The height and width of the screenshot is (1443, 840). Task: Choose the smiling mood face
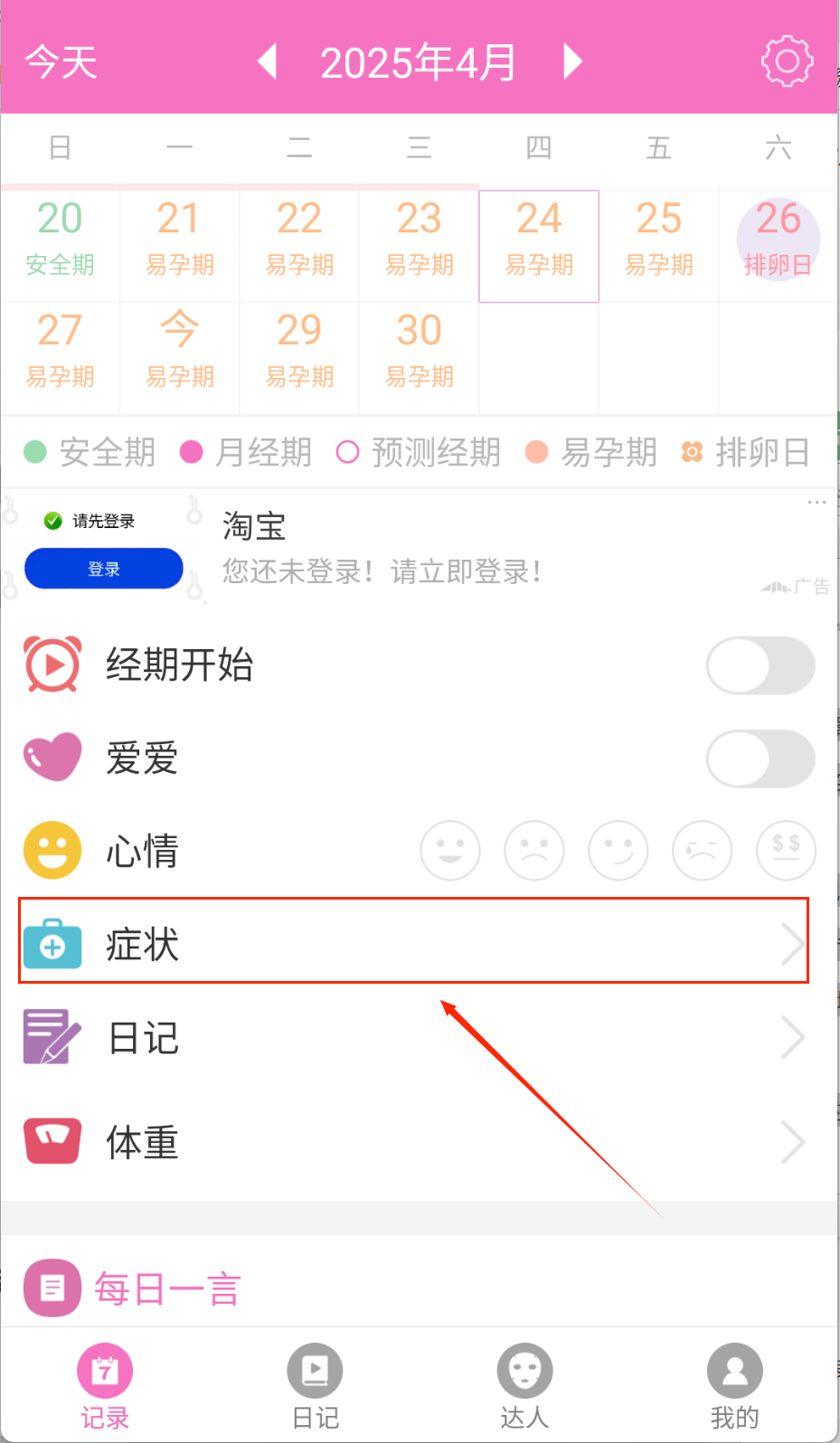point(450,851)
